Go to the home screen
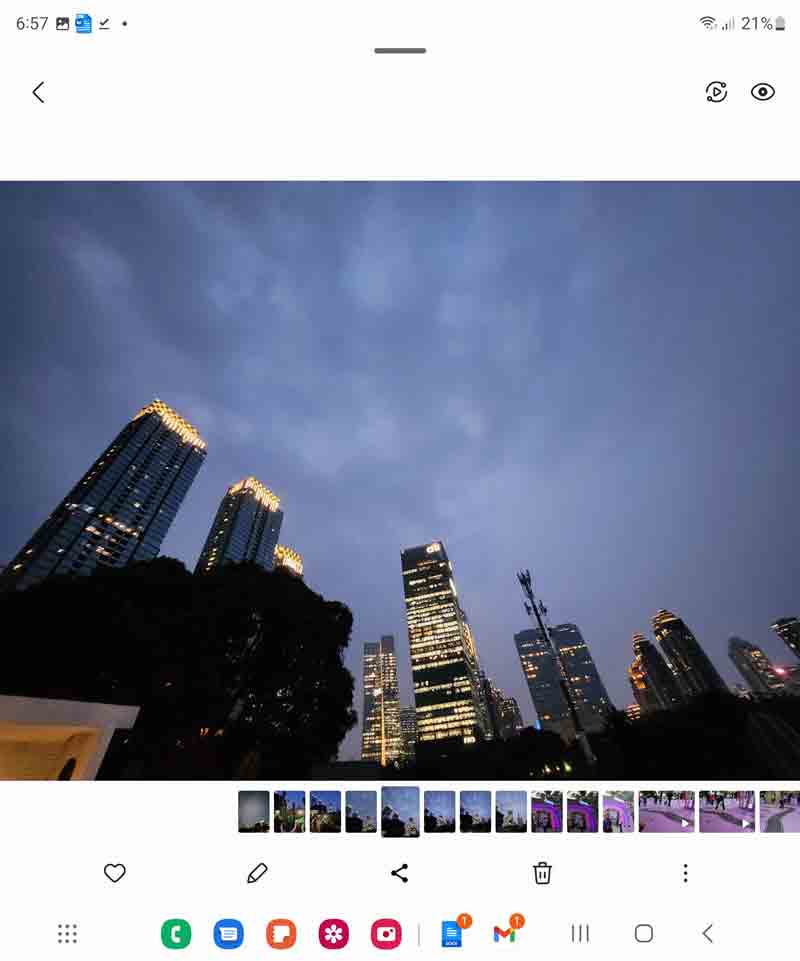This screenshot has width=800, height=961. 644,934
